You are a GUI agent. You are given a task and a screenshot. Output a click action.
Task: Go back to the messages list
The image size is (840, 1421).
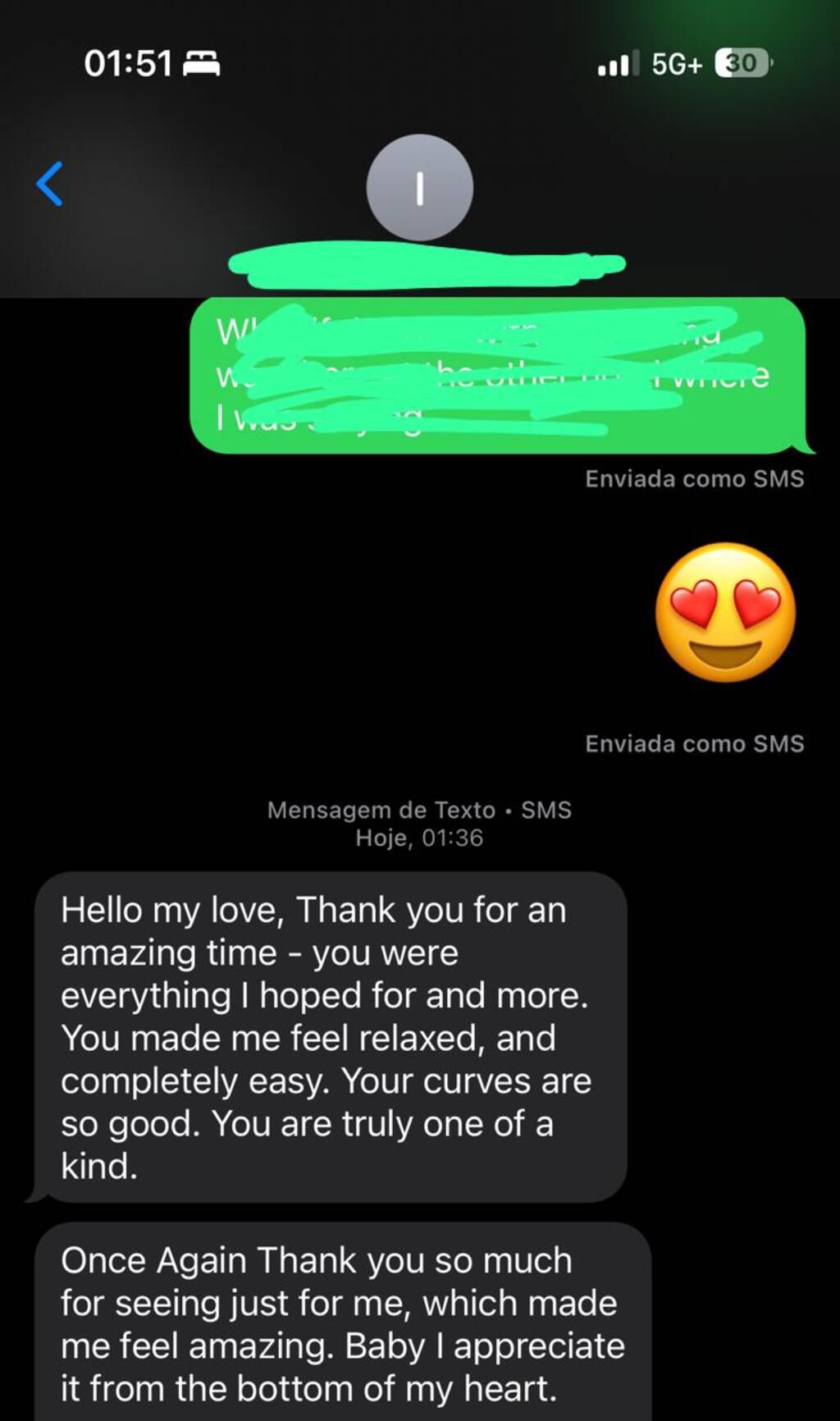click(x=50, y=183)
